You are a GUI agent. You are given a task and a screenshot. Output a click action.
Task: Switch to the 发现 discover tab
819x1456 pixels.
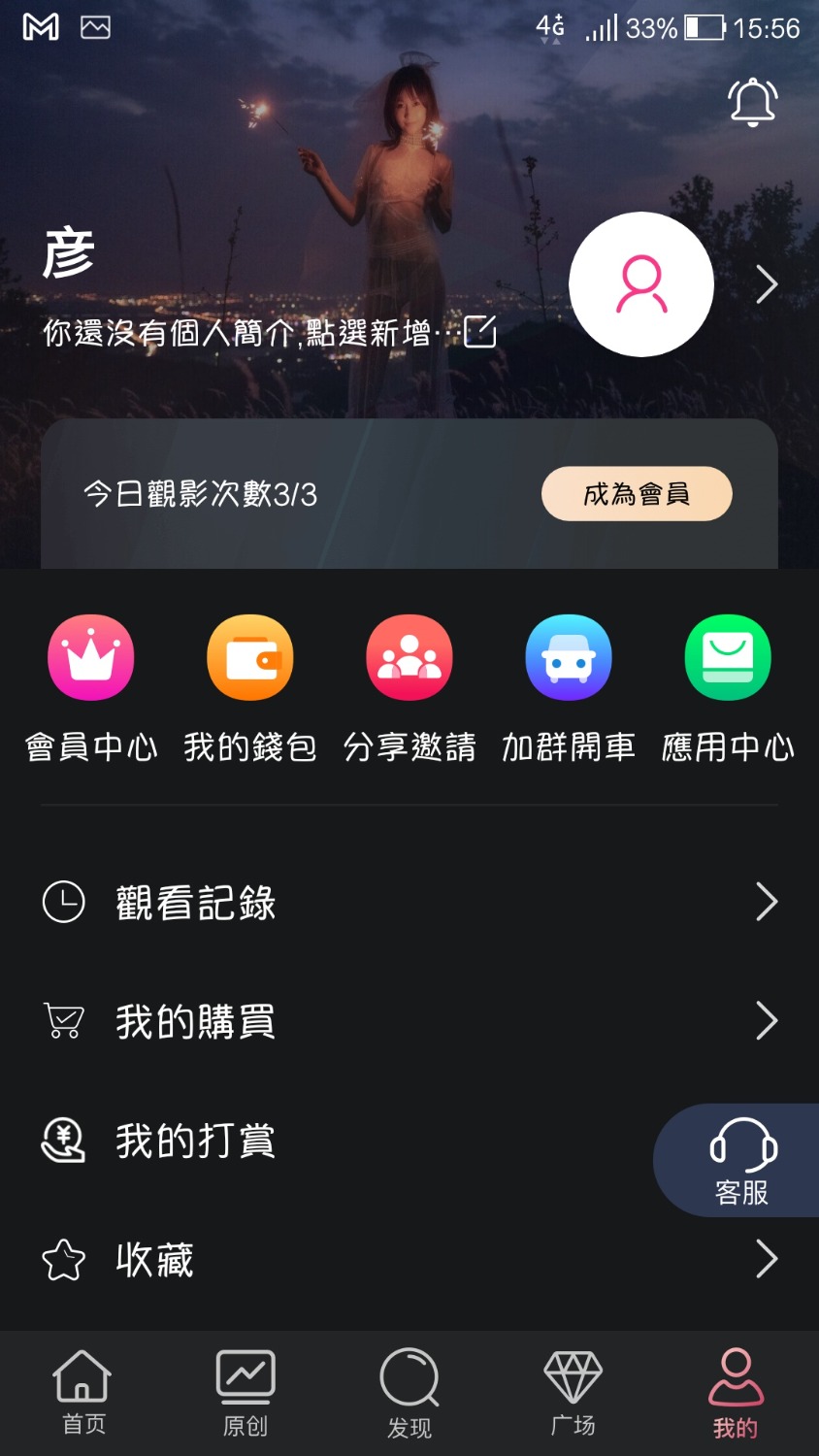click(x=409, y=1393)
